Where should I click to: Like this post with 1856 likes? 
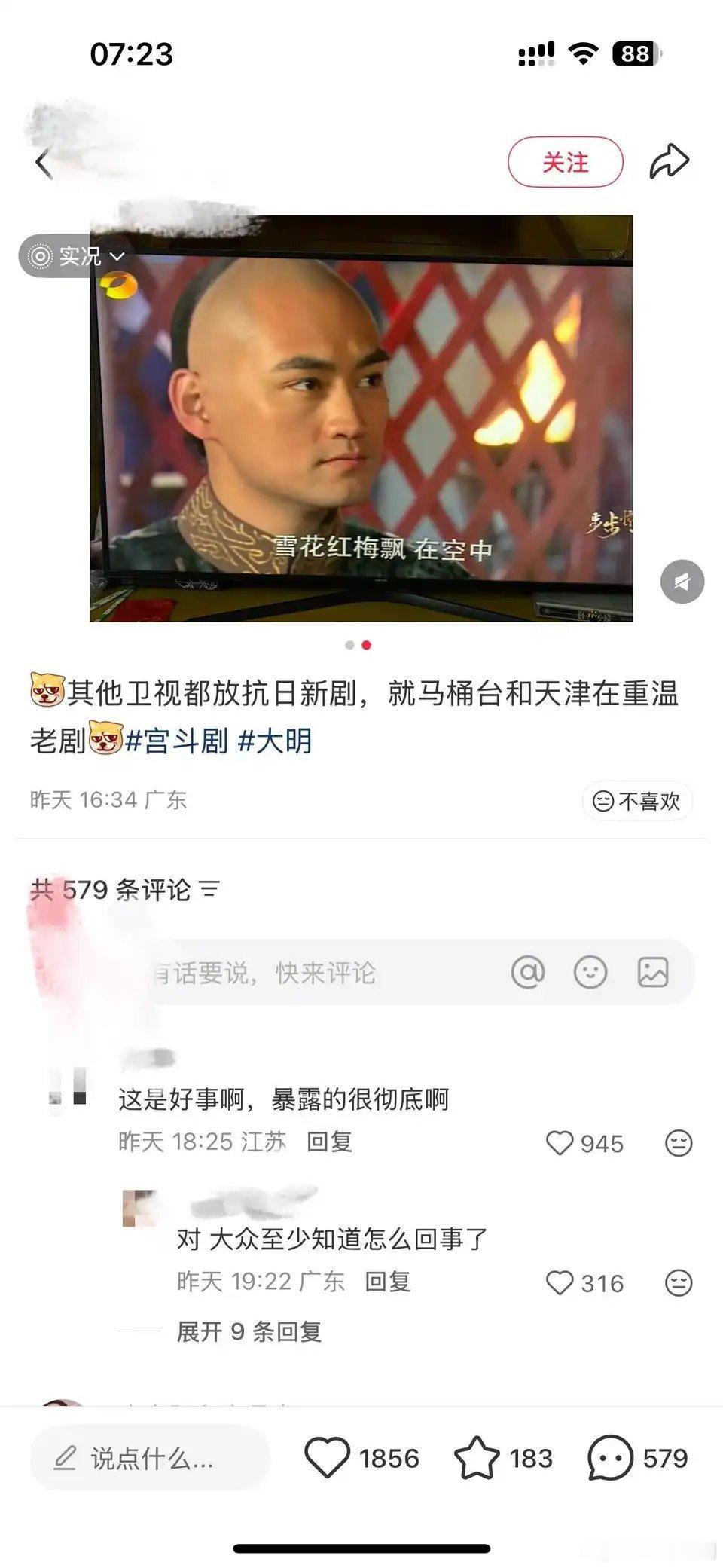click(327, 1457)
